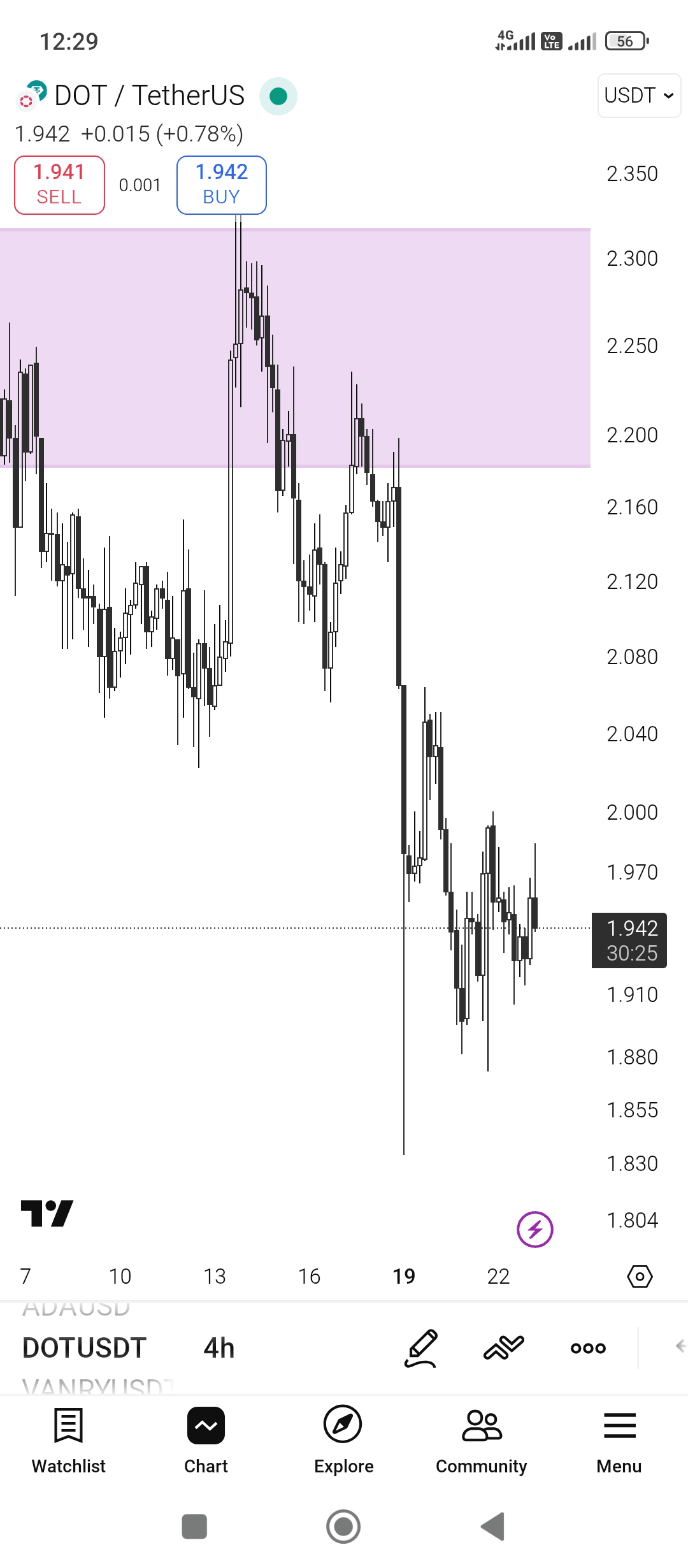This screenshot has width=688, height=1568.
Task: Go back using system back button
Action: [x=492, y=1527]
